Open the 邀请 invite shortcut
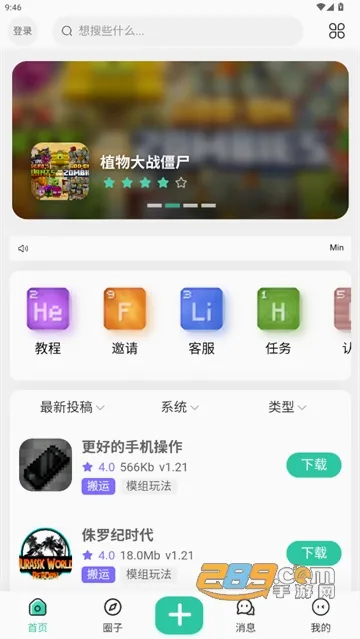This screenshot has height=639, width=360. pos(125,321)
